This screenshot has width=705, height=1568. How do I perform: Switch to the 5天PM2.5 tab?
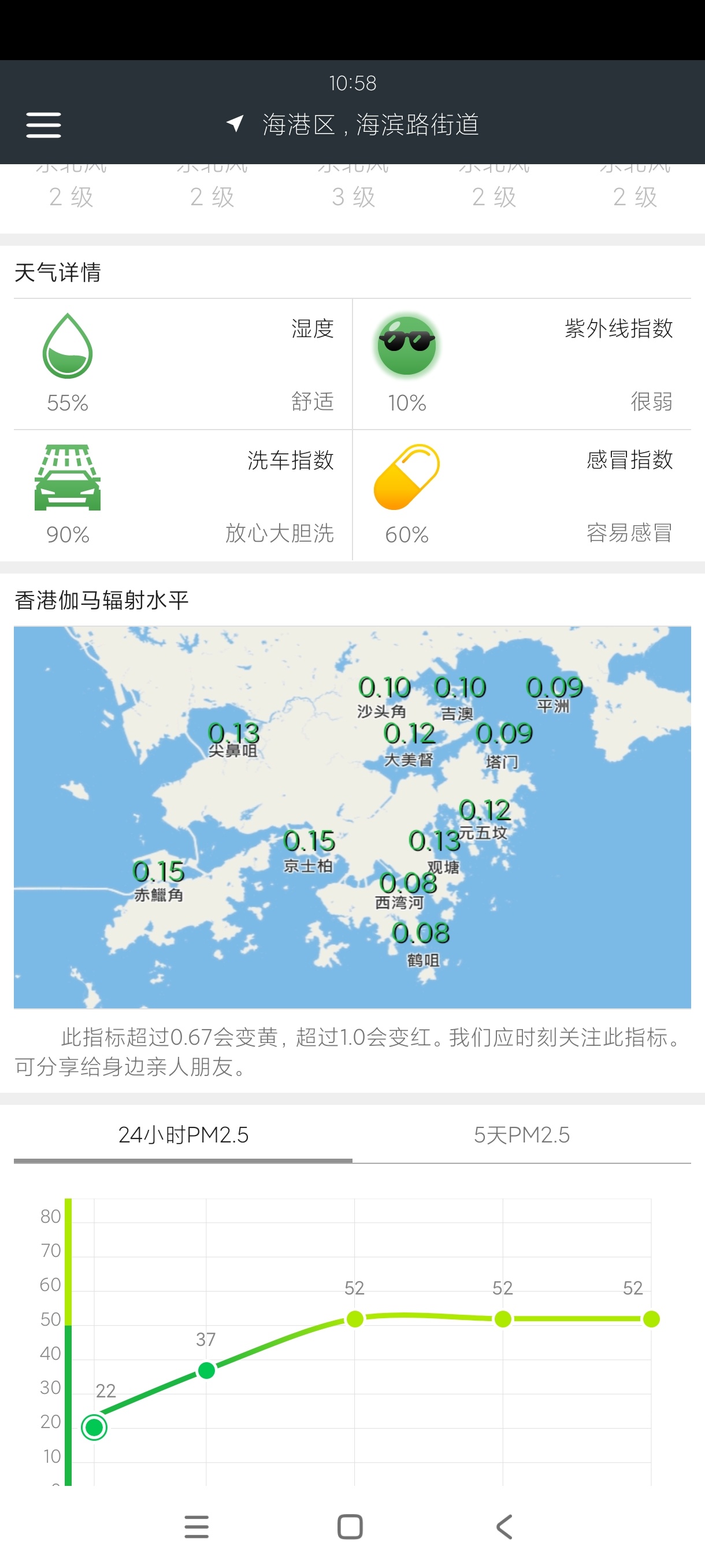click(x=522, y=1134)
